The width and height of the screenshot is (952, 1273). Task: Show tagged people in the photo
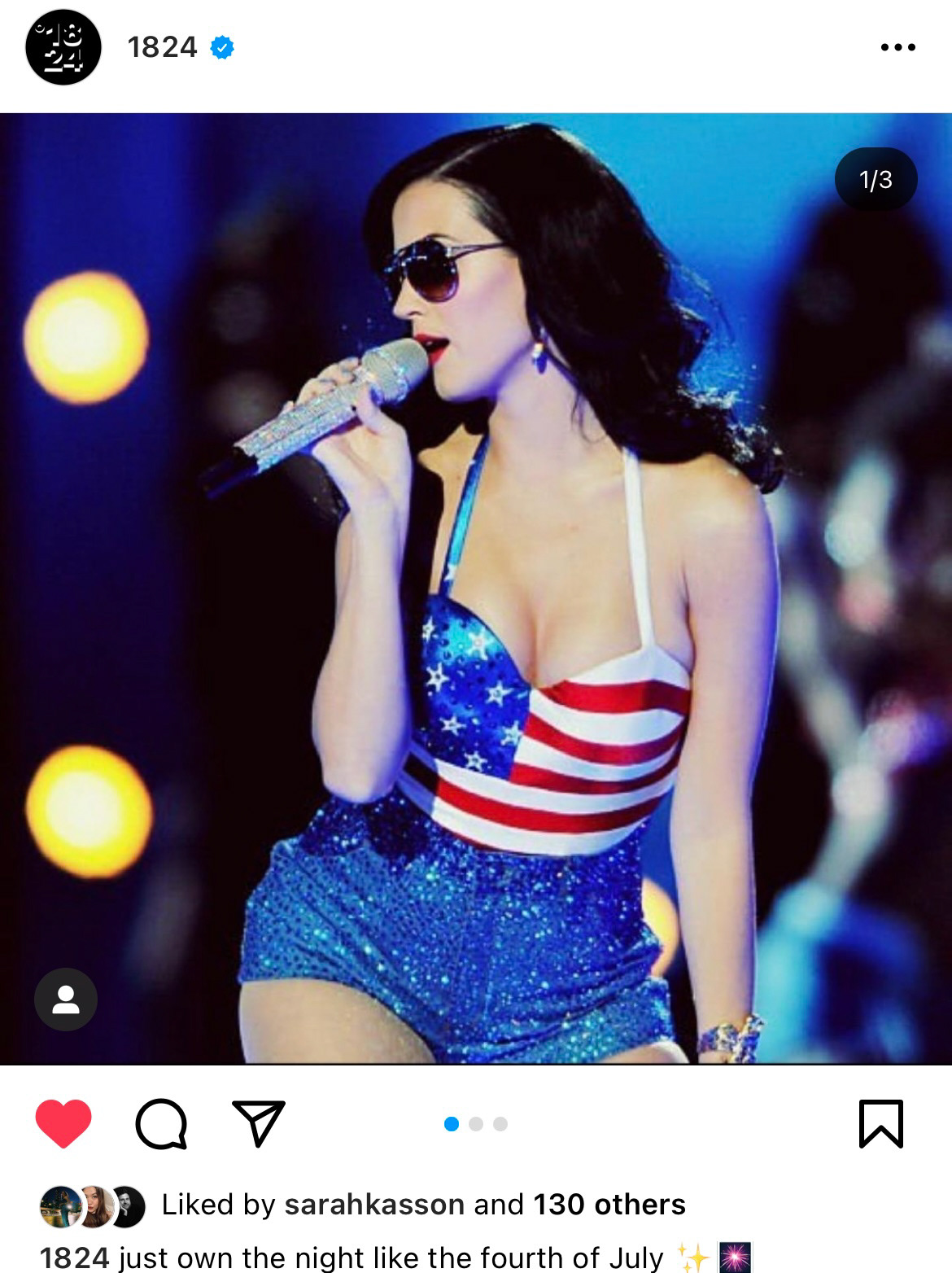click(x=66, y=1000)
